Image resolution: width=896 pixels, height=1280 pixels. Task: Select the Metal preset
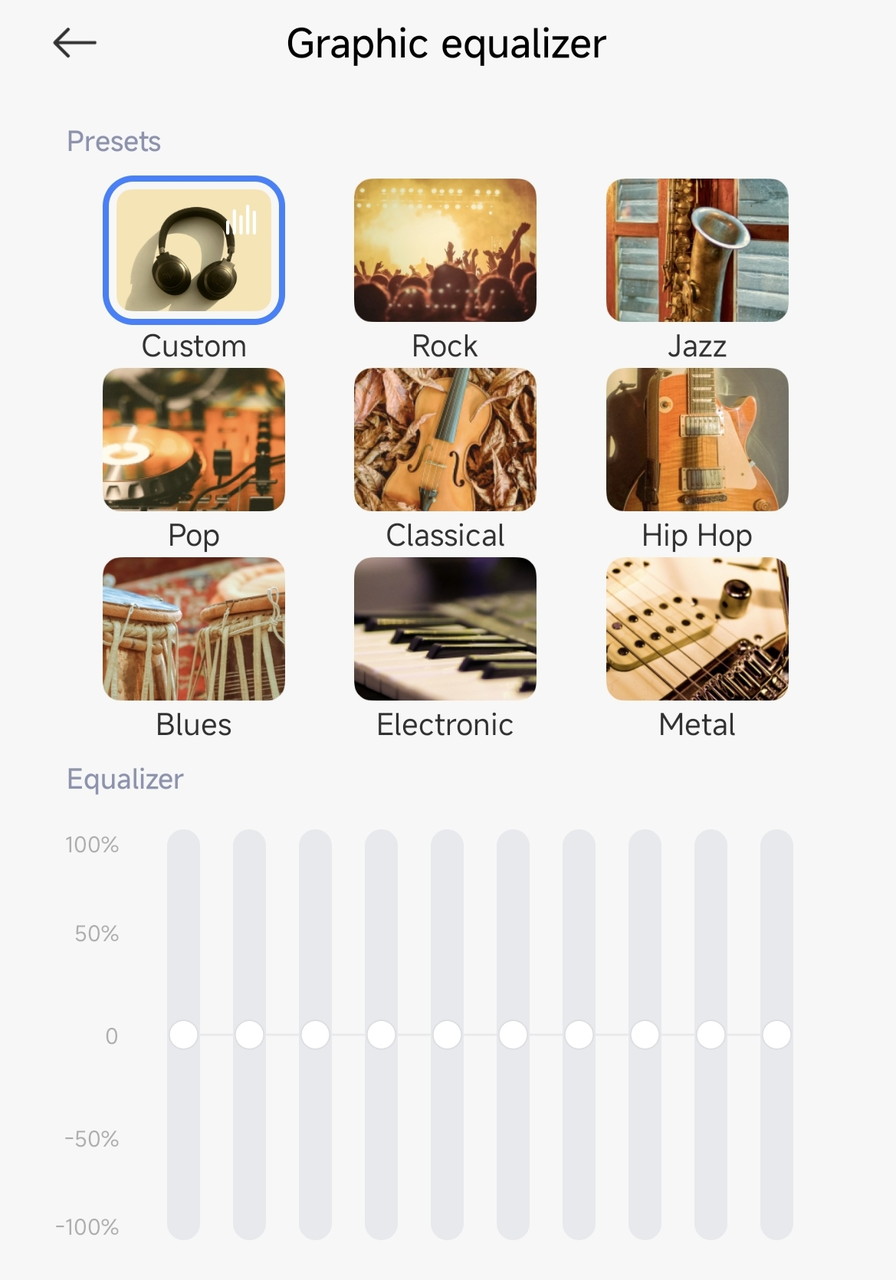[697, 629]
